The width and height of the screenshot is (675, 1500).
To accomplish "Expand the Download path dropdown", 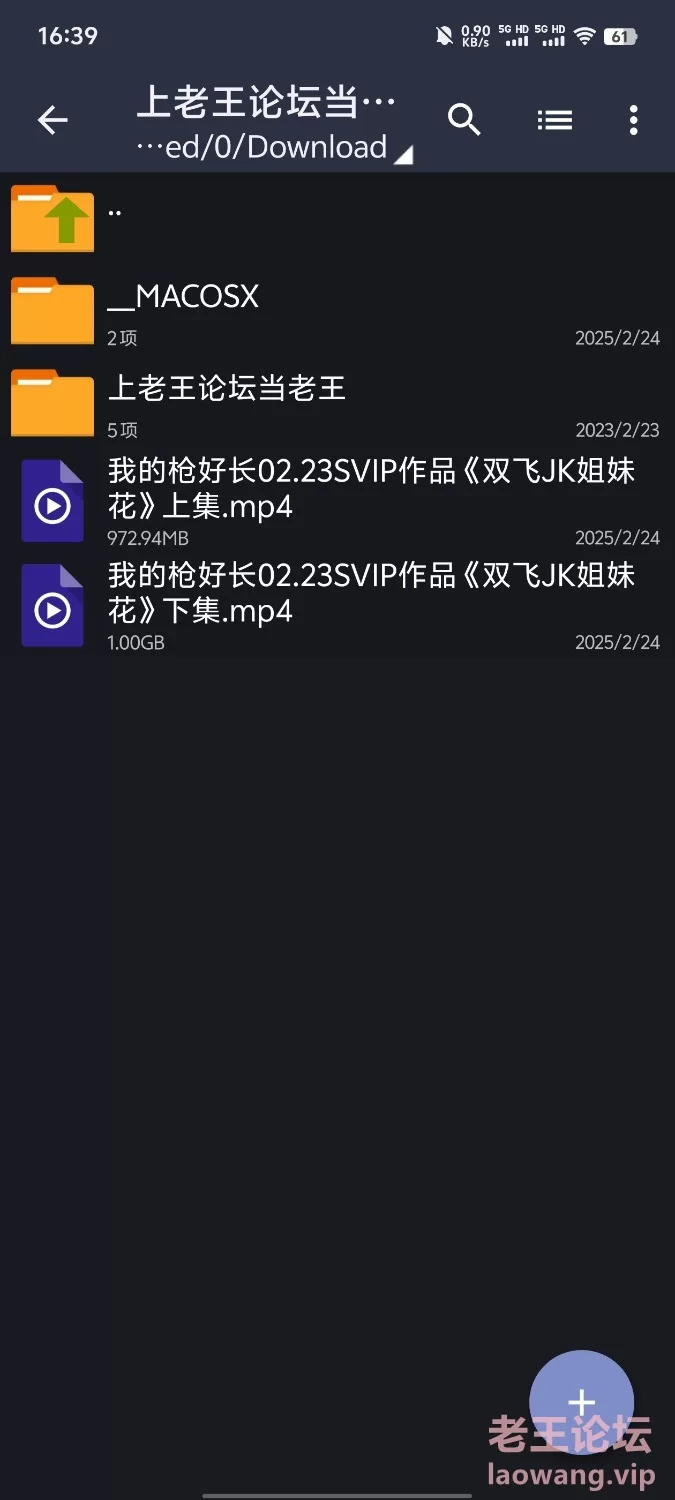I will 274,148.
